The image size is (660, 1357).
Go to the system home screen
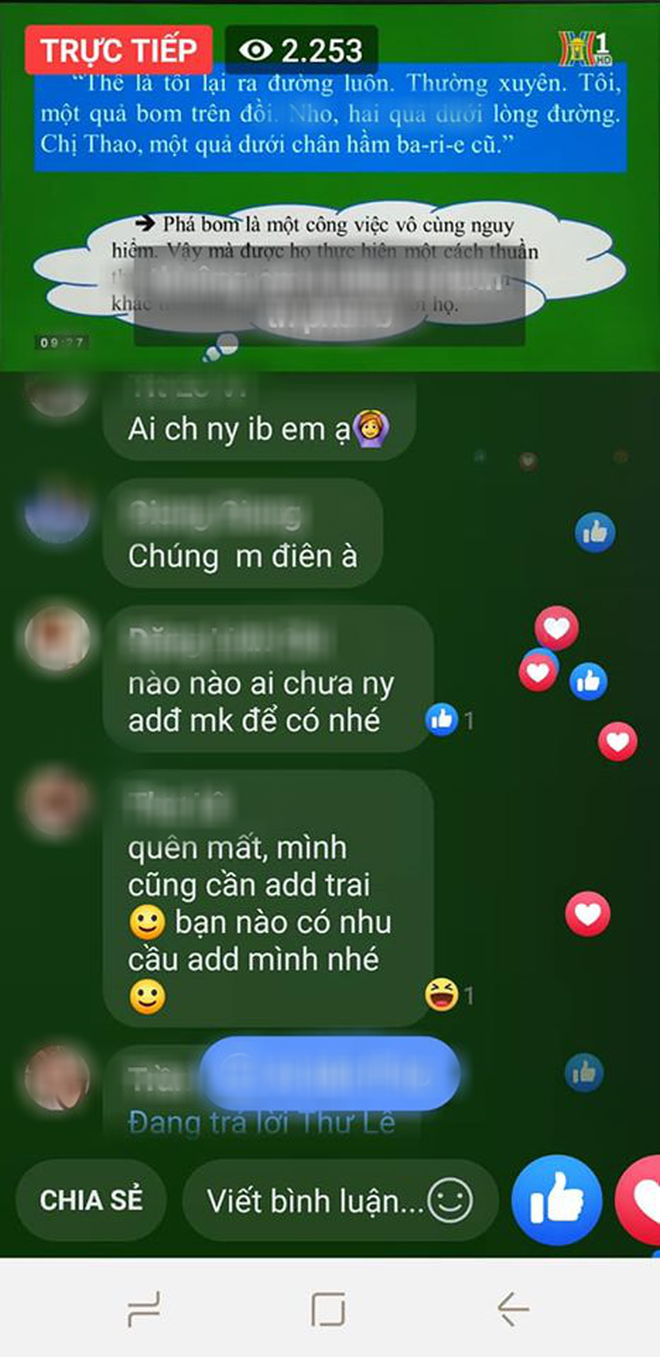(329, 1307)
